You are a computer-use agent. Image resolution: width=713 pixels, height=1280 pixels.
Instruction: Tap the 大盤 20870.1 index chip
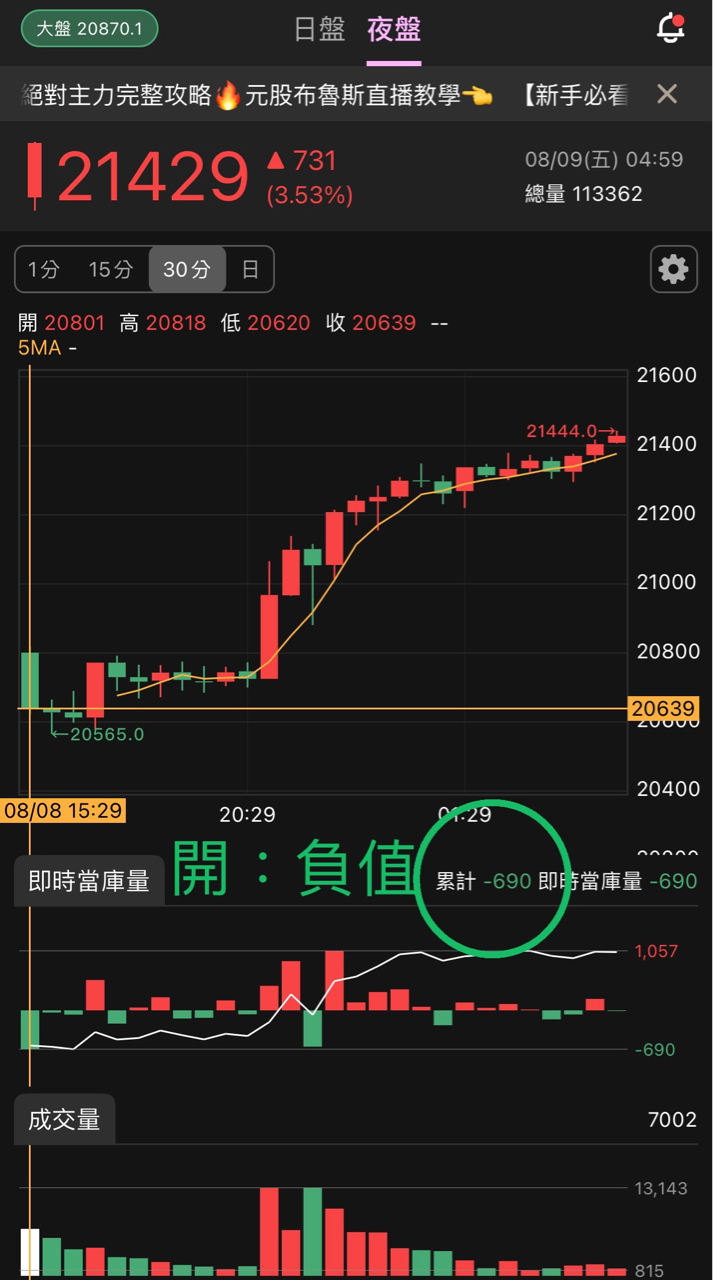(89, 29)
